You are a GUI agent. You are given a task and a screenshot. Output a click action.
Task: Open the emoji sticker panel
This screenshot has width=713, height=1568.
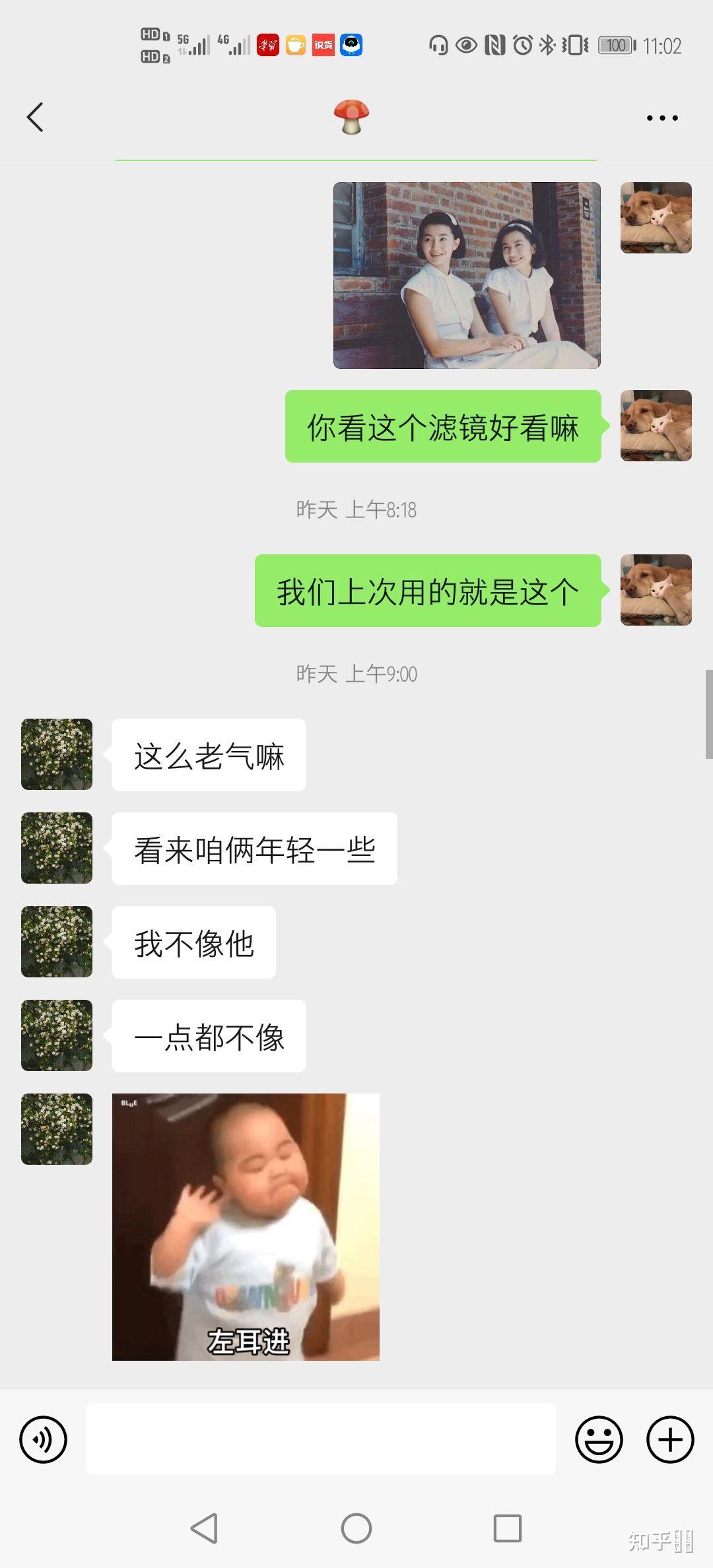(599, 1439)
